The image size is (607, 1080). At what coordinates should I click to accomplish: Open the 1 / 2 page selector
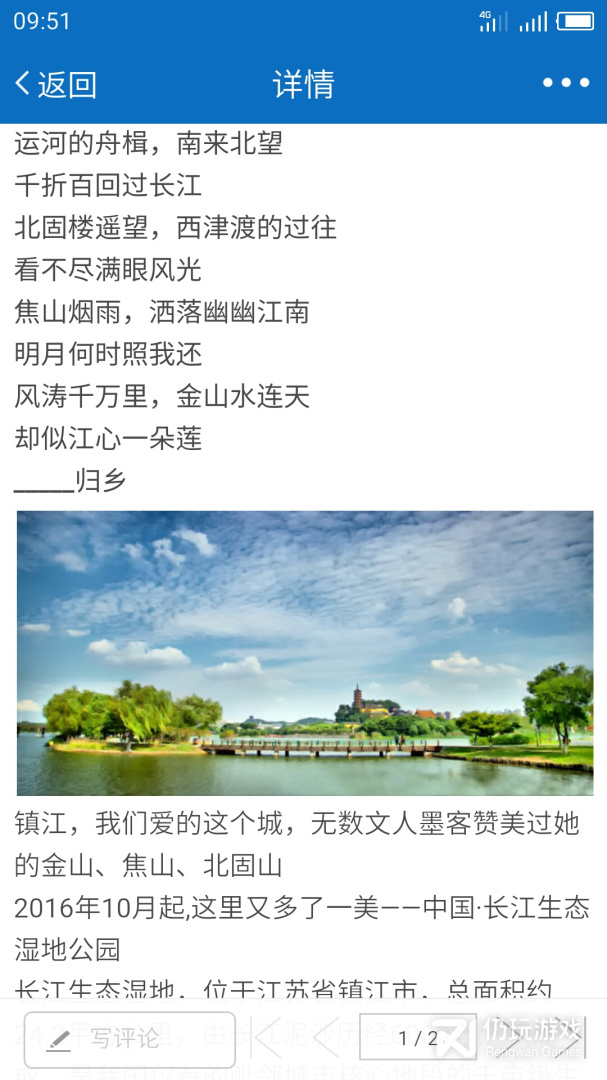coord(418,1038)
